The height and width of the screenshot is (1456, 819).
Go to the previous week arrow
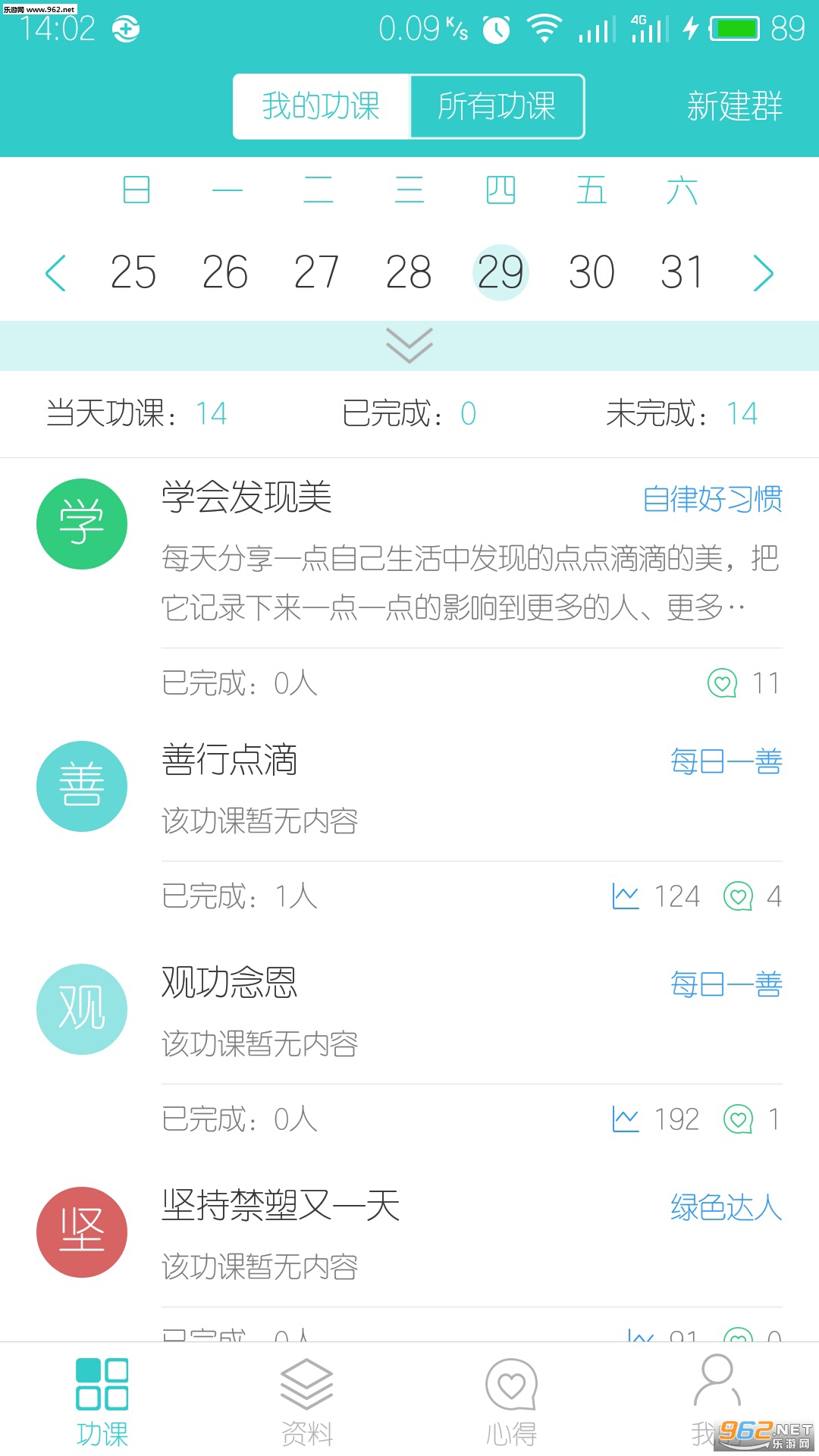click(55, 273)
